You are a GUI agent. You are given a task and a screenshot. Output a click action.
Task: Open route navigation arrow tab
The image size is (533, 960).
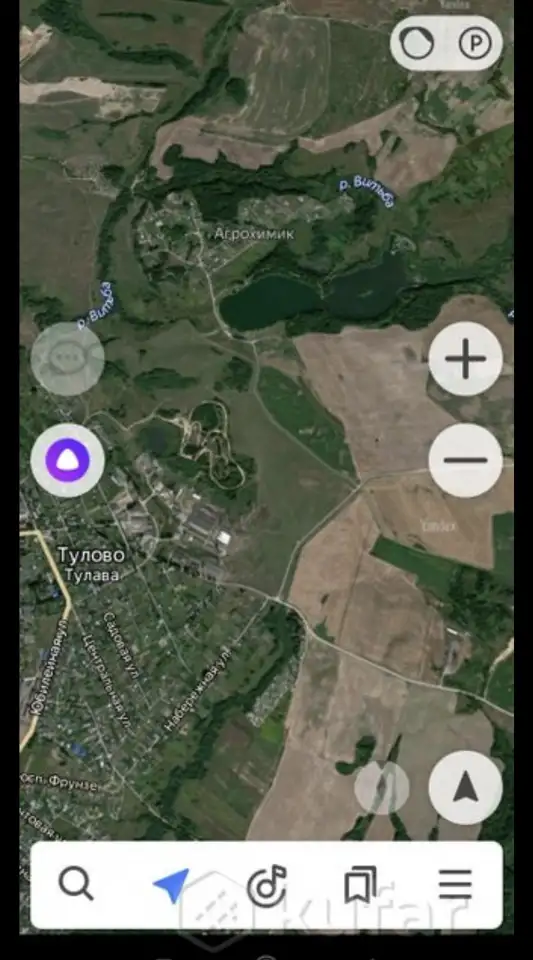coord(171,884)
